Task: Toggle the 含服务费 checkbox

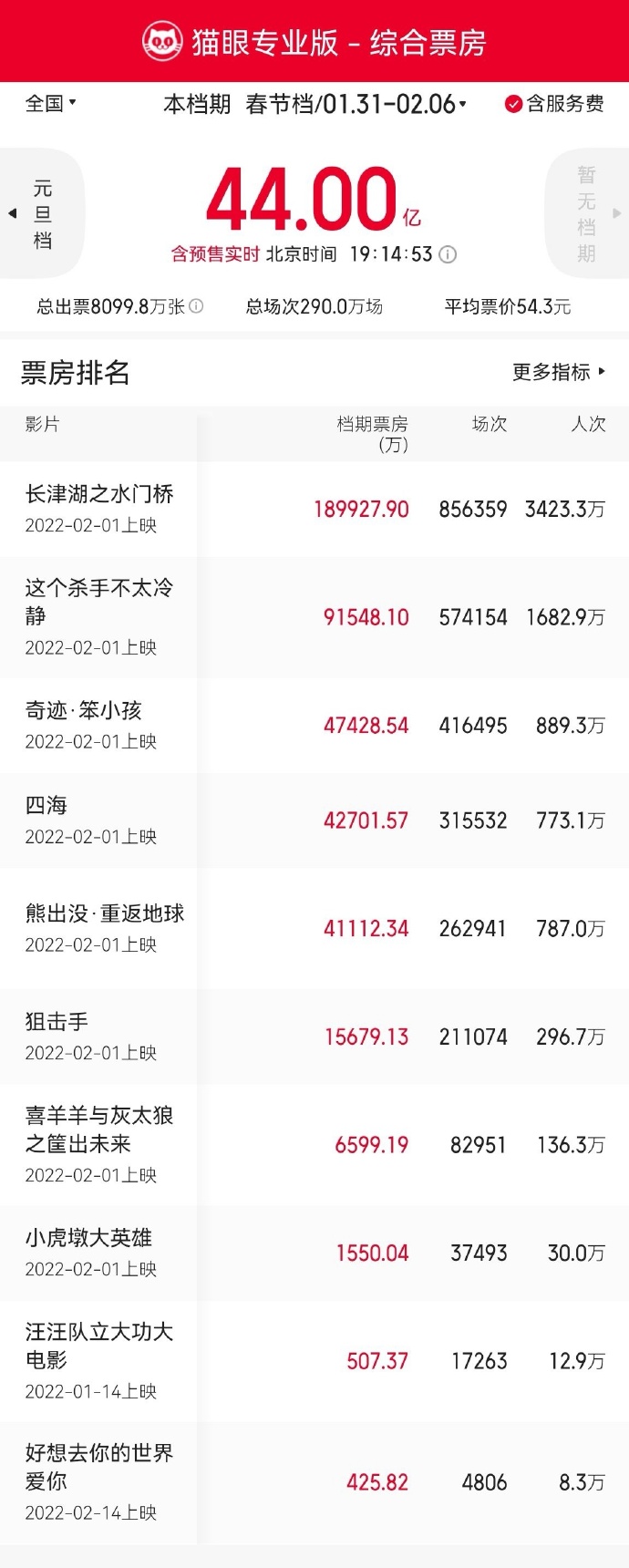Action: [513, 104]
